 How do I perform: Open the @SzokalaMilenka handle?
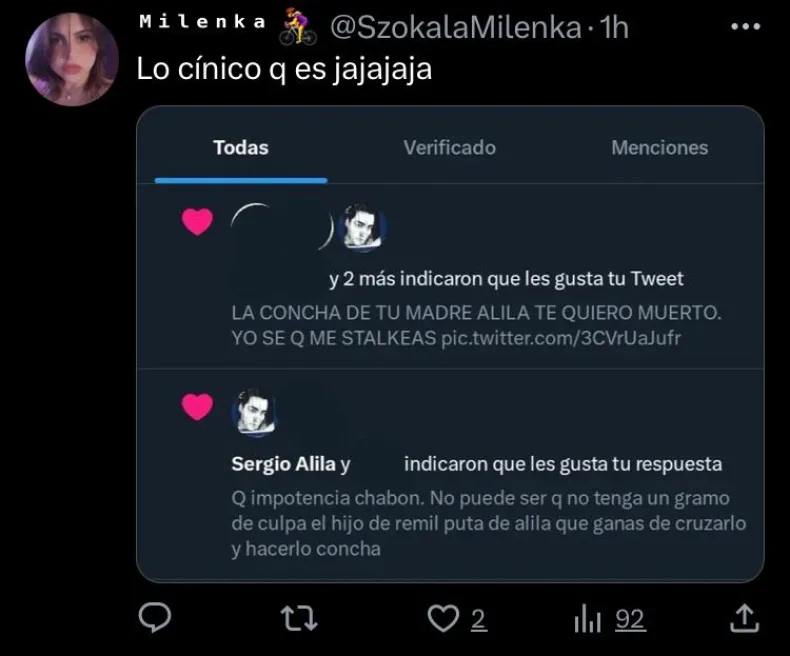(x=455, y=28)
